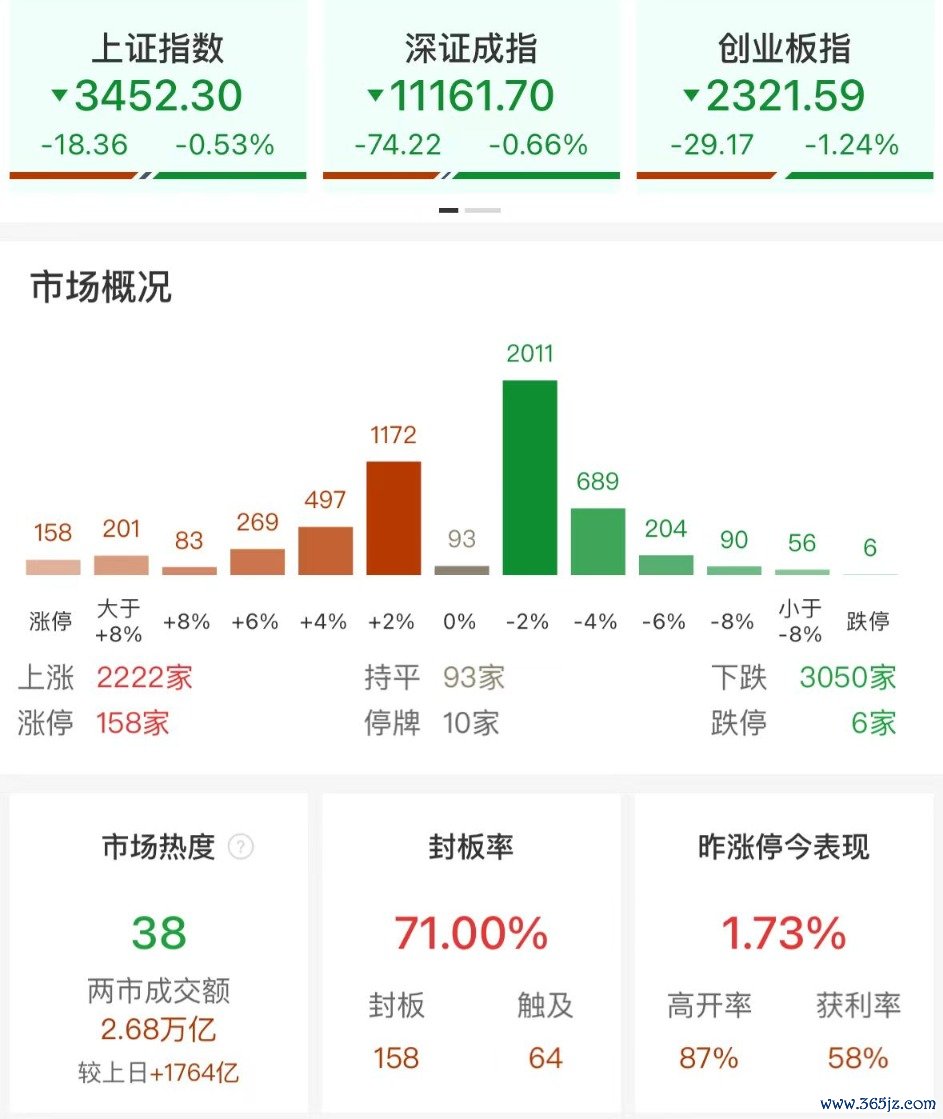Open the 深证成指 index card
This screenshot has width=943, height=1119.
pos(471,95)
